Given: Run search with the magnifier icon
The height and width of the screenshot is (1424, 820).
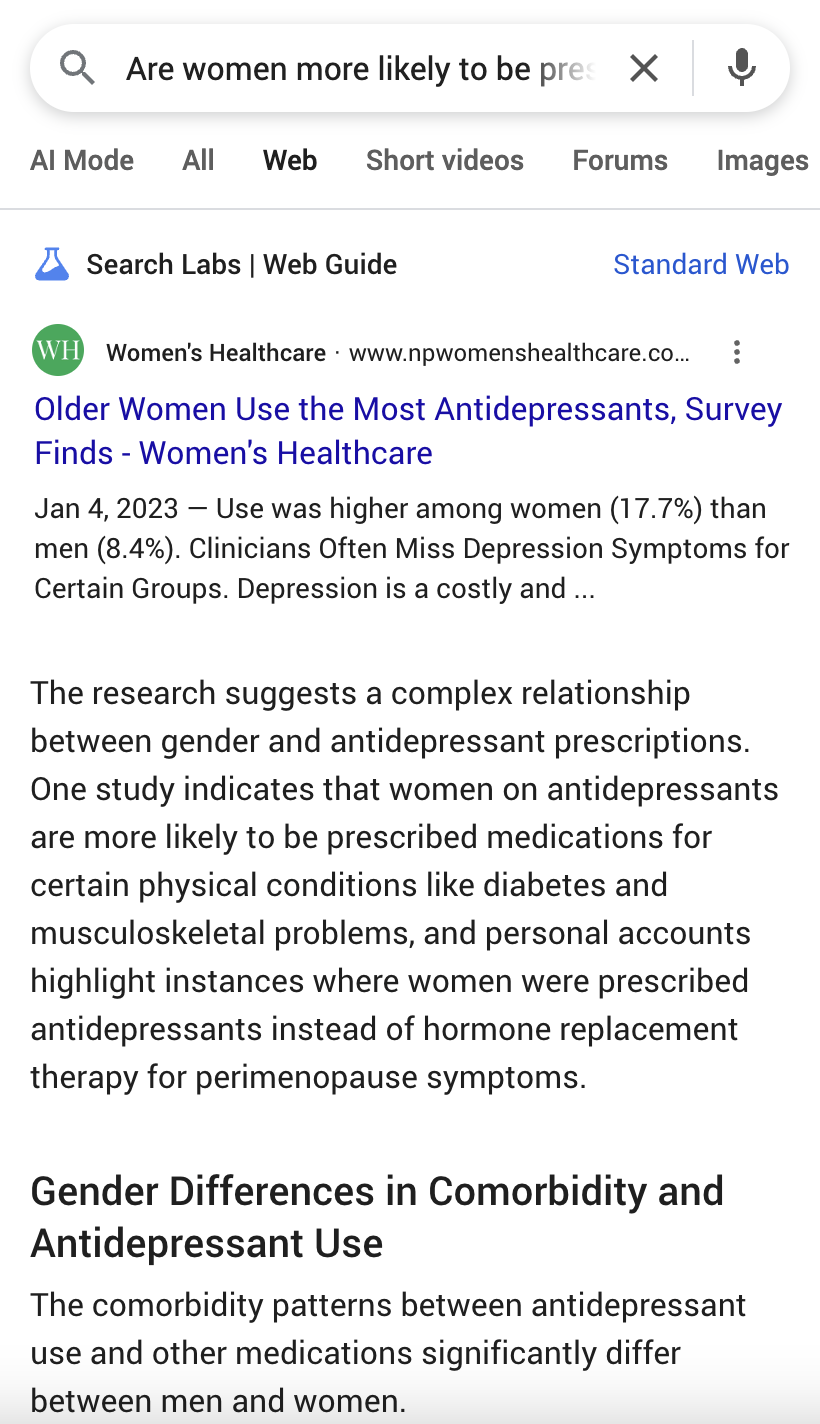Looking at the screenshot, I should (77, 69).
